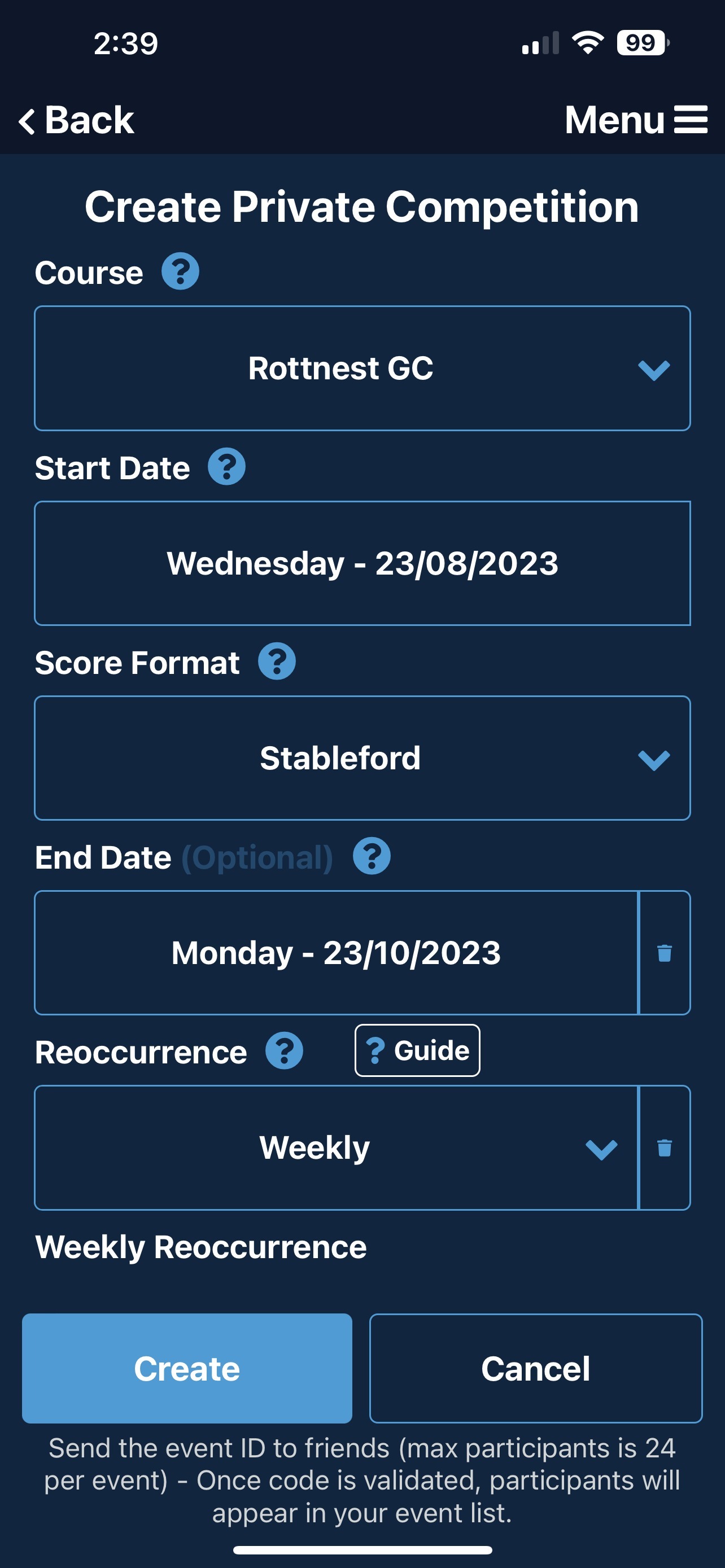This screenshot has width=725, height=1568.
Task: Open help for Start Date
Action: point(226,467)
